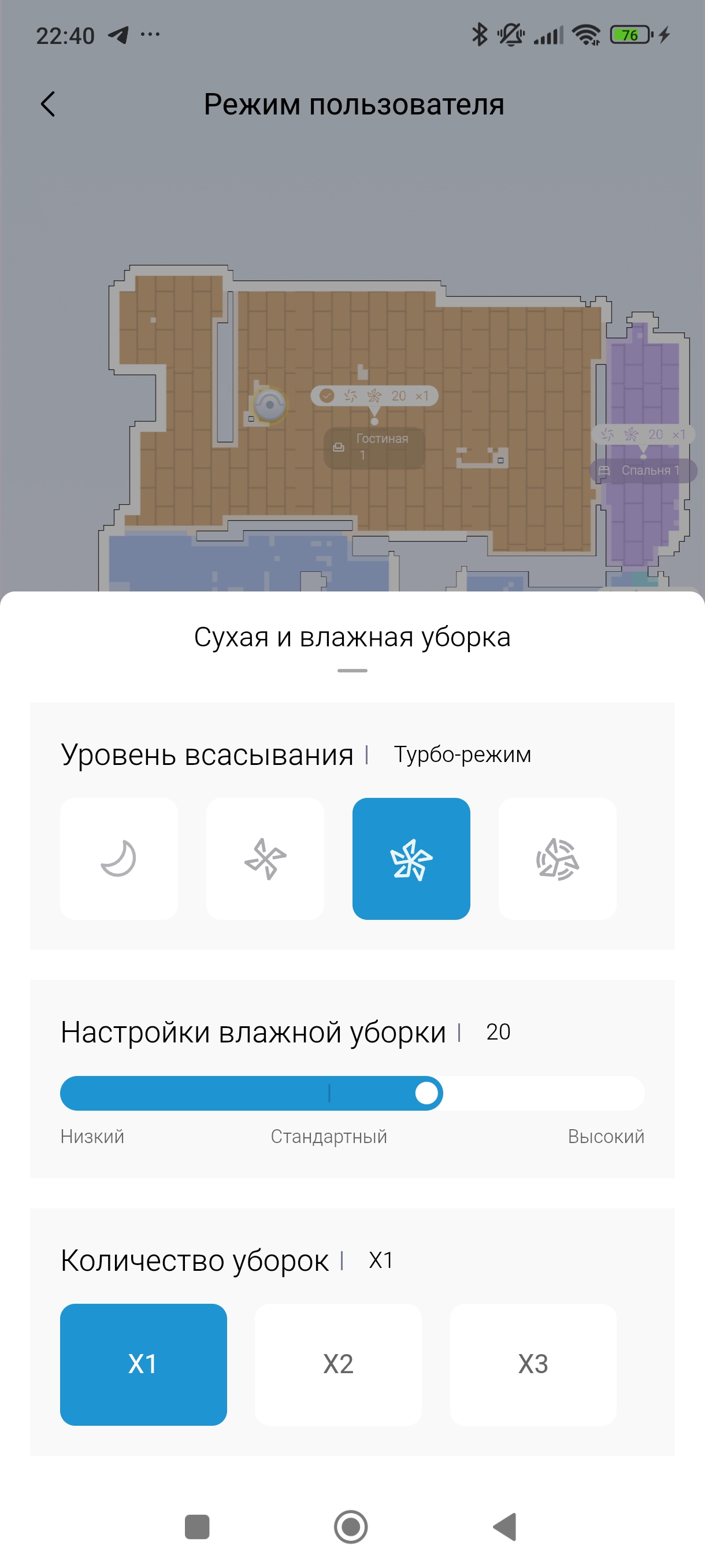705x1568 pixels.
Task: Choose the maximum suction level
Action: [x=557, y=858]
